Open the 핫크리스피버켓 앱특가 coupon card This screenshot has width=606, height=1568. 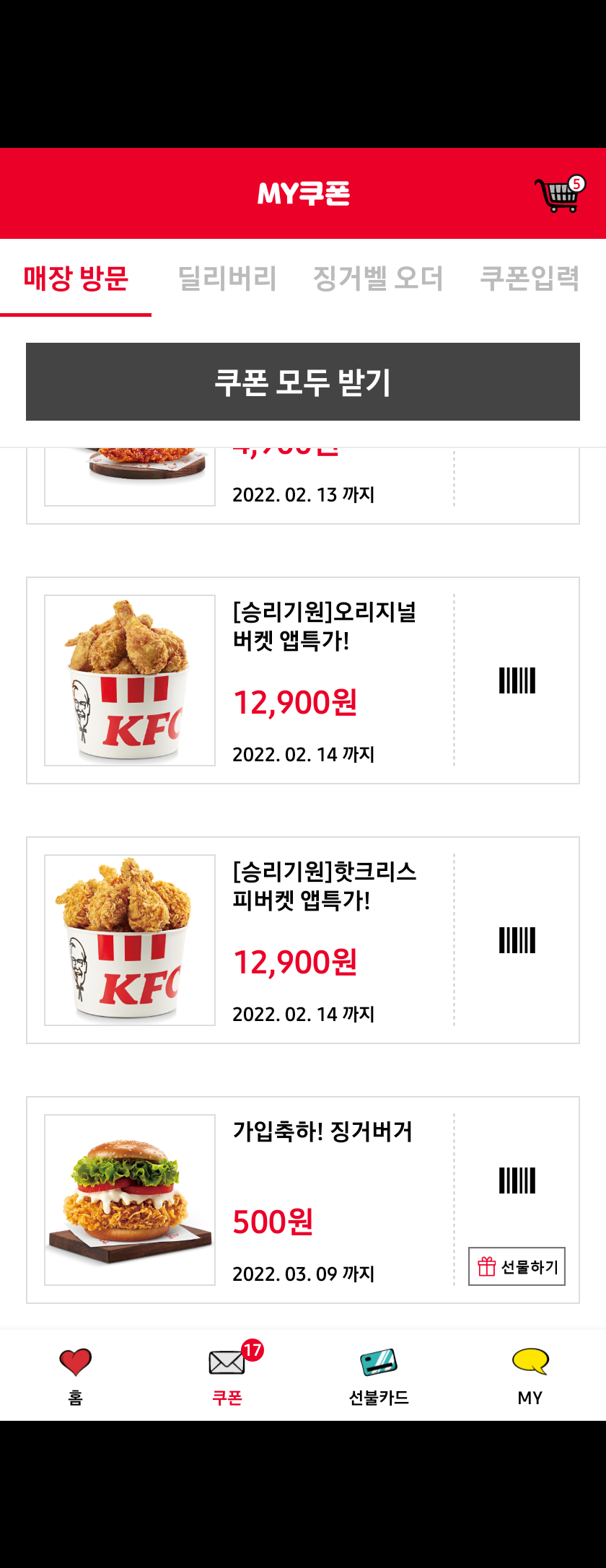[325, 940]
